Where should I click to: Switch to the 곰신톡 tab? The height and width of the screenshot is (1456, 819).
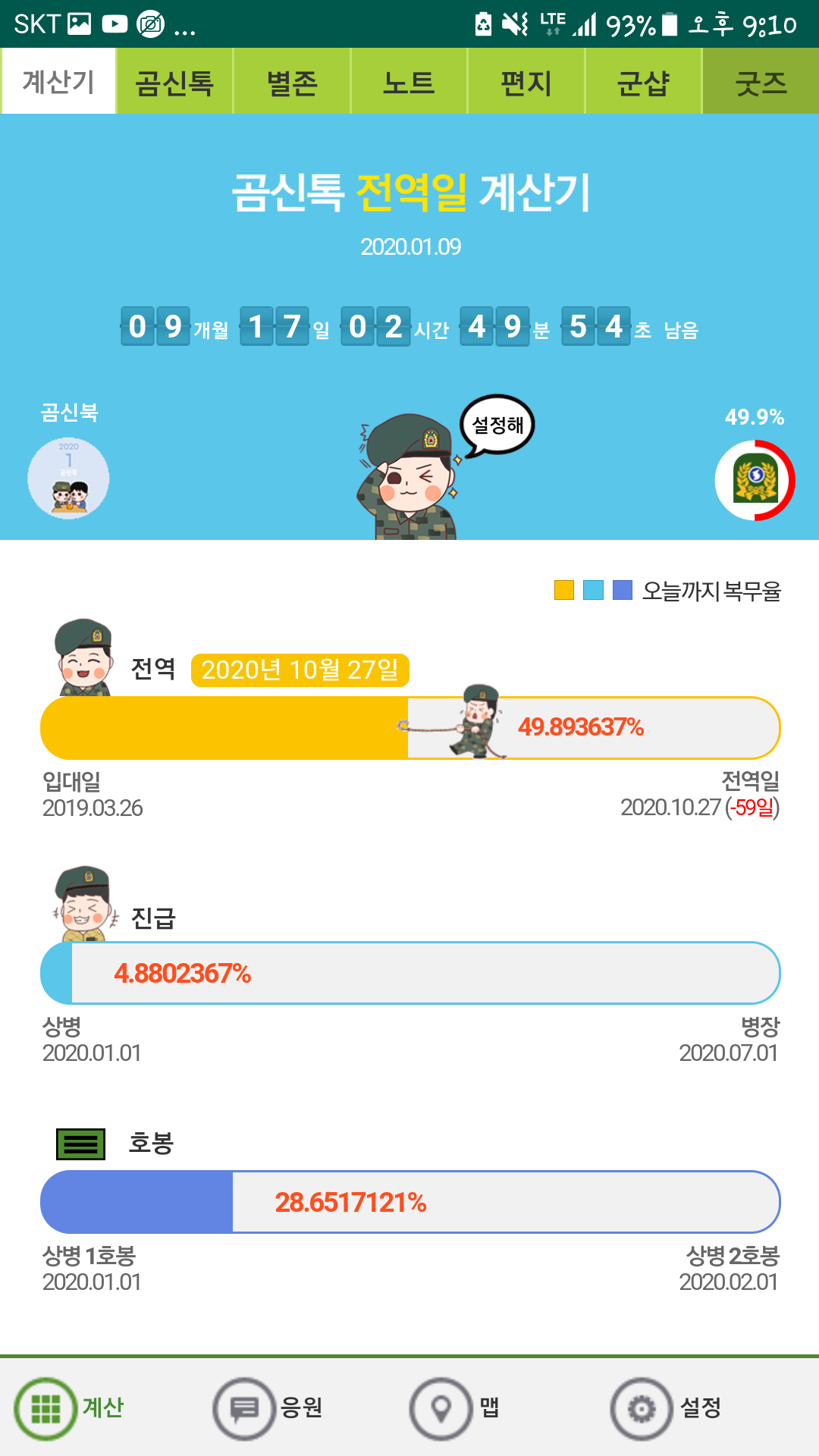click(174, 81)
